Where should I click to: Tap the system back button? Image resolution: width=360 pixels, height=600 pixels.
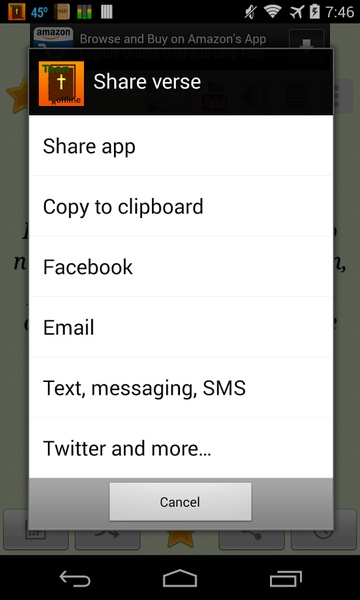pyautogui.click(x=75, y=579)
